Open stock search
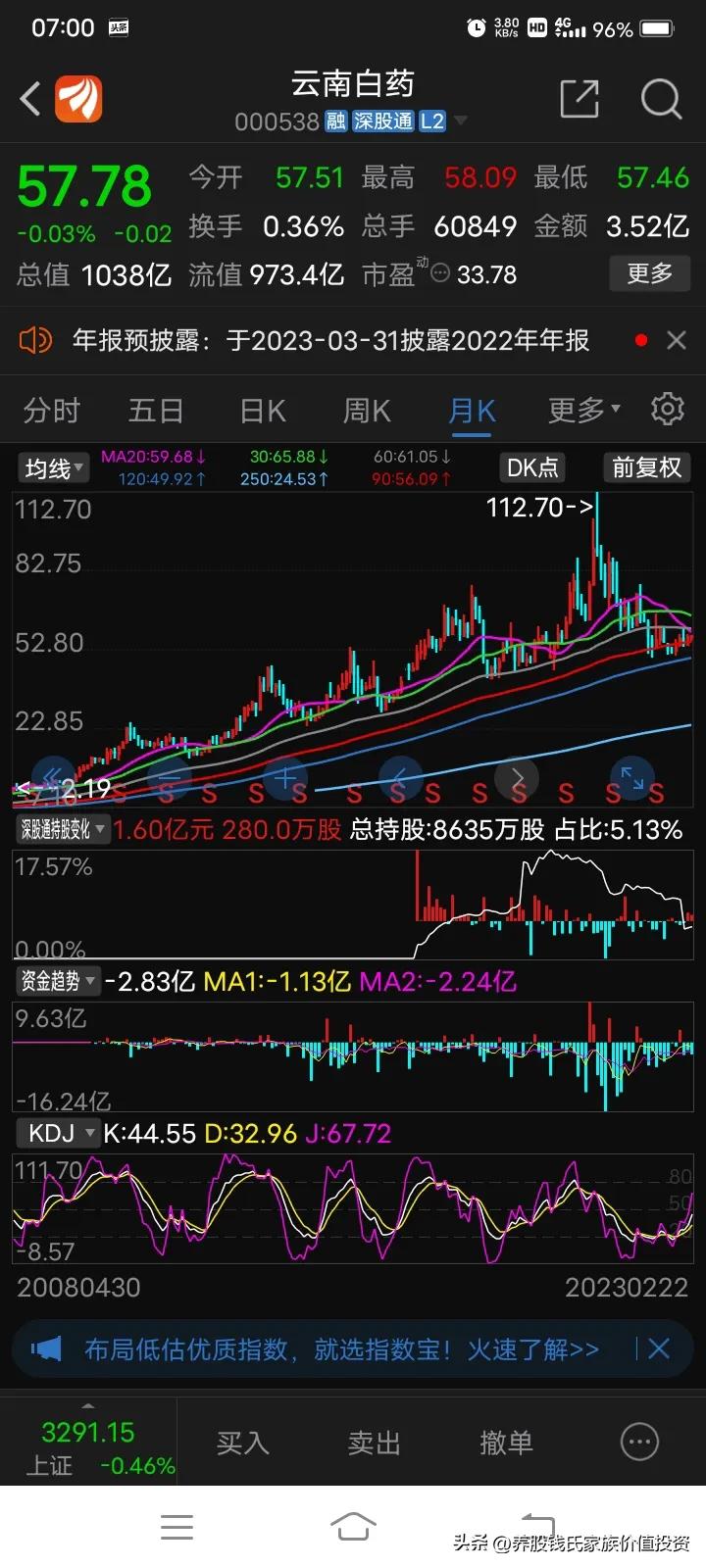The height and width of the screenshot is (1568, 706). [661, 98]
